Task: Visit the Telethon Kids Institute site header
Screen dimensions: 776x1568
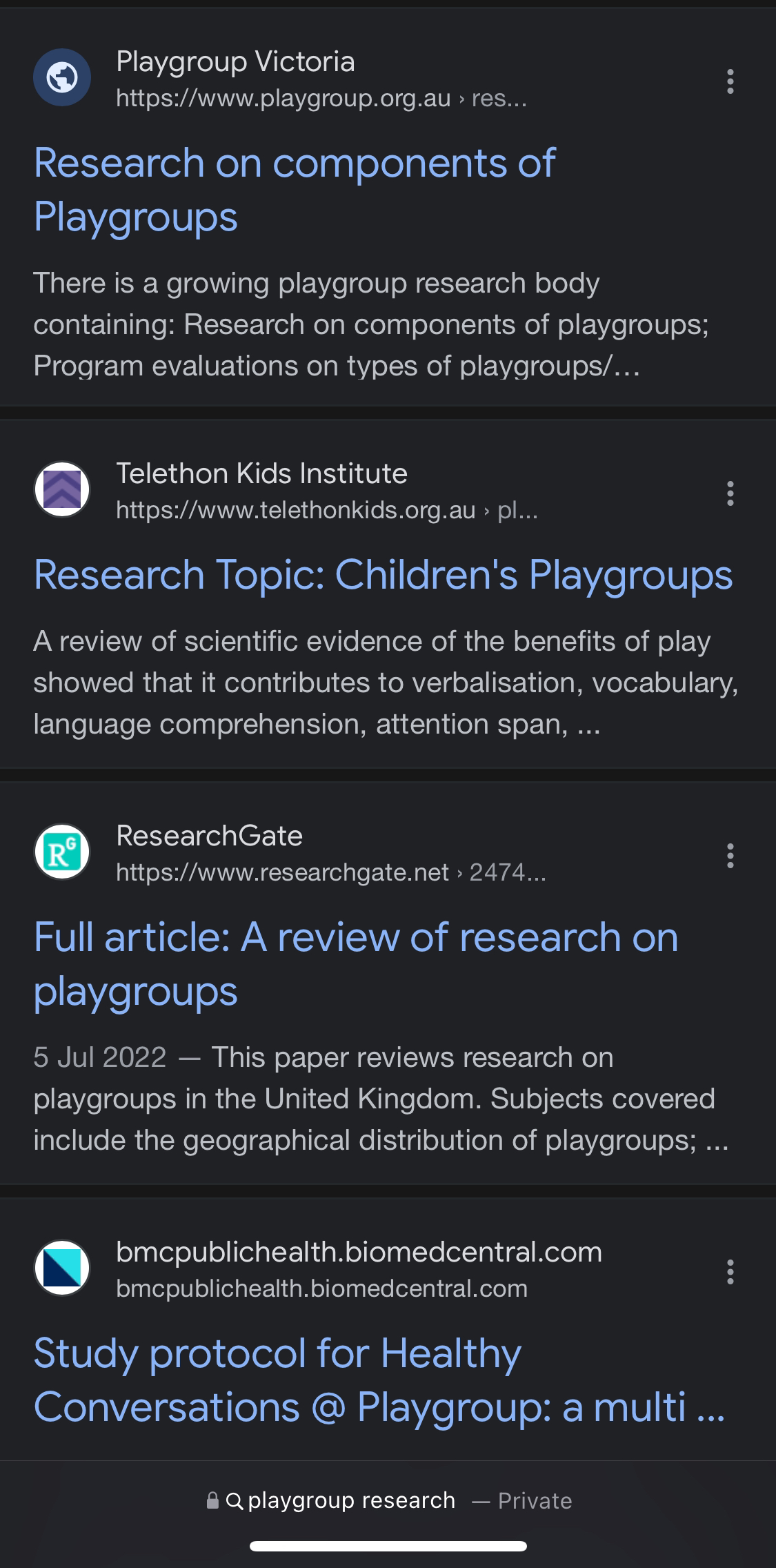Action: click(286, 491)
